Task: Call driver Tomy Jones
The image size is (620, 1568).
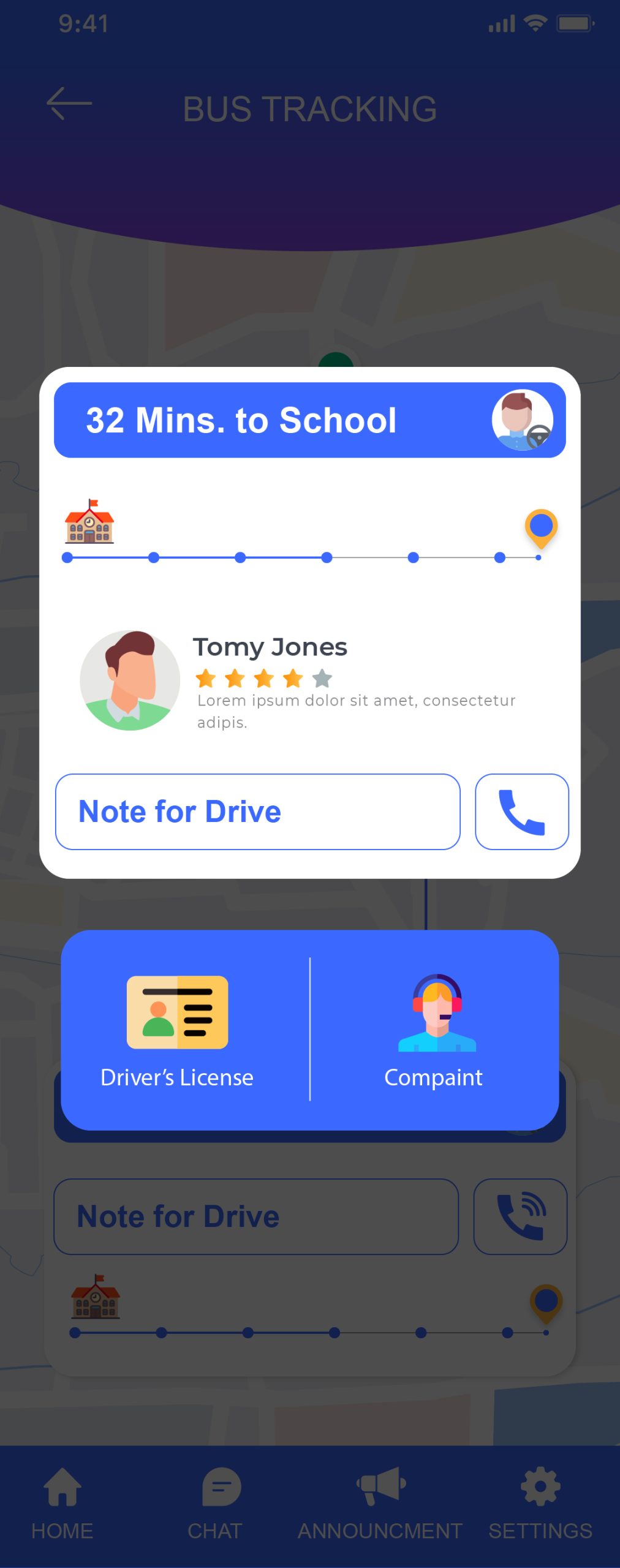Action: point(521,812)
